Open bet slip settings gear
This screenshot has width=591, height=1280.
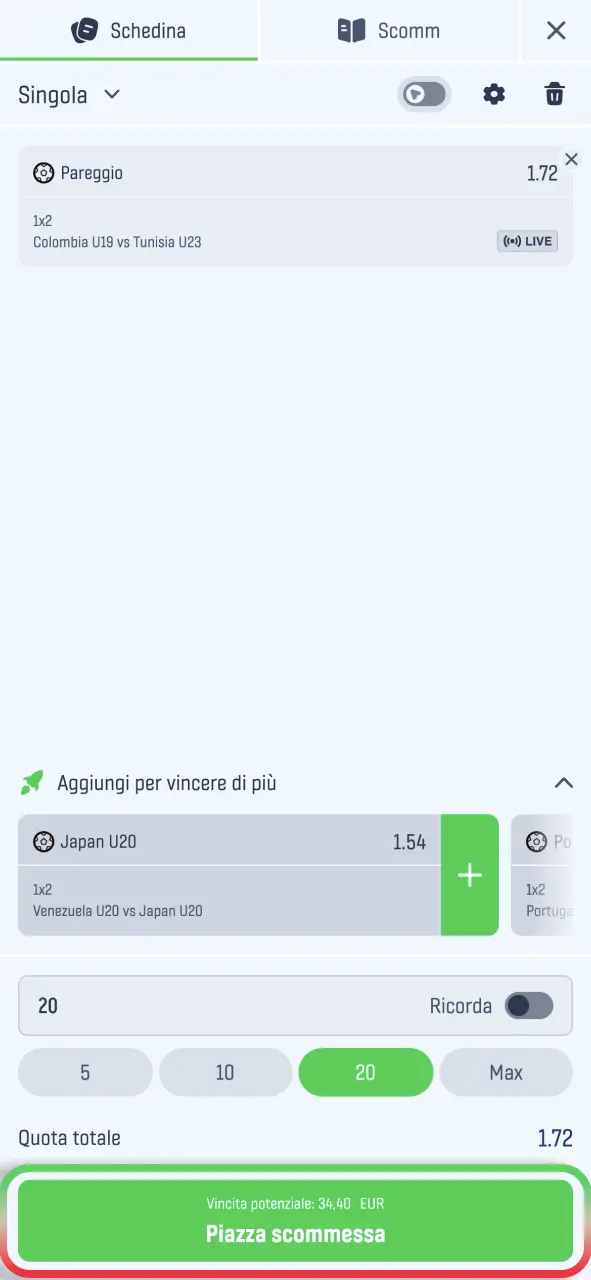pos(494,95)
